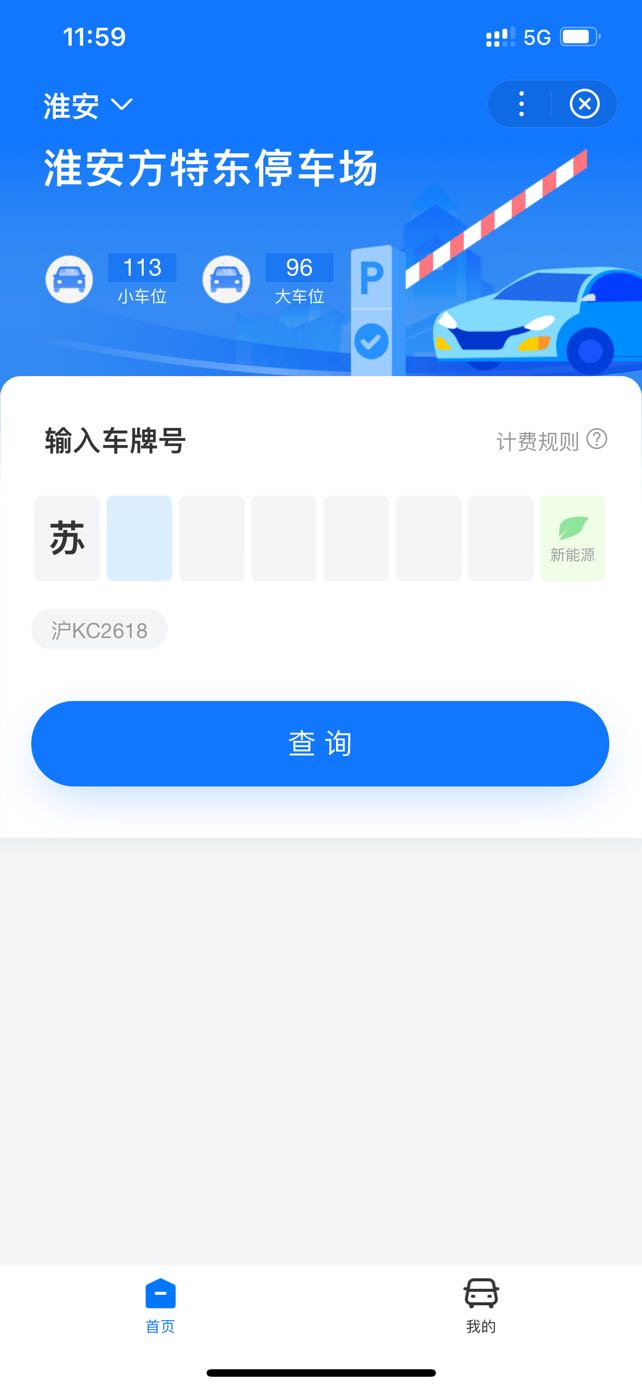
Task: Switch to the 我的 tab
Action: (x=481, y=1306)
